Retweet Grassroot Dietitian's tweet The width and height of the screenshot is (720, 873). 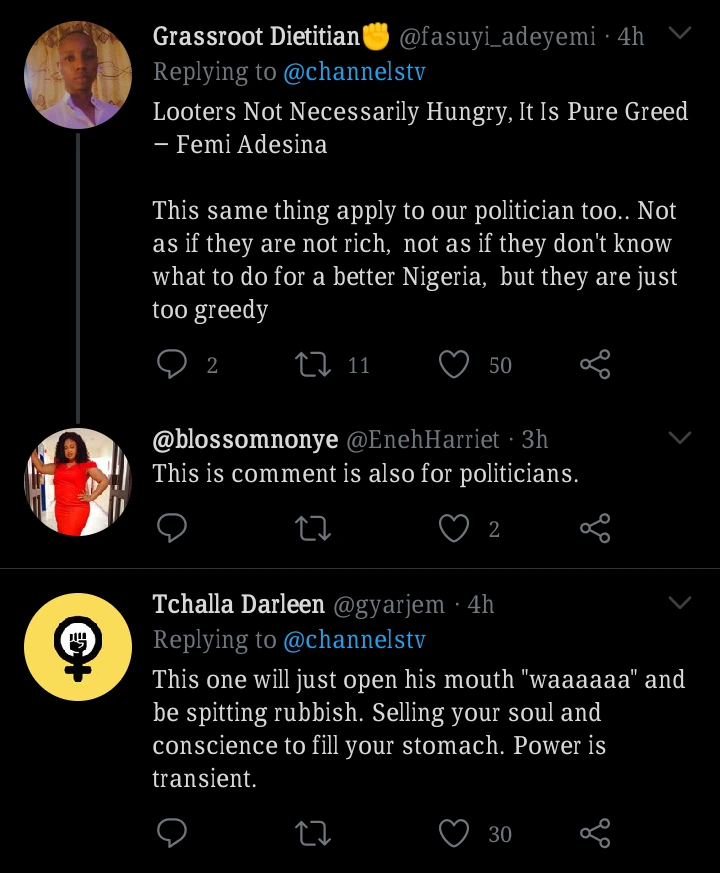[x=314, y=365]
